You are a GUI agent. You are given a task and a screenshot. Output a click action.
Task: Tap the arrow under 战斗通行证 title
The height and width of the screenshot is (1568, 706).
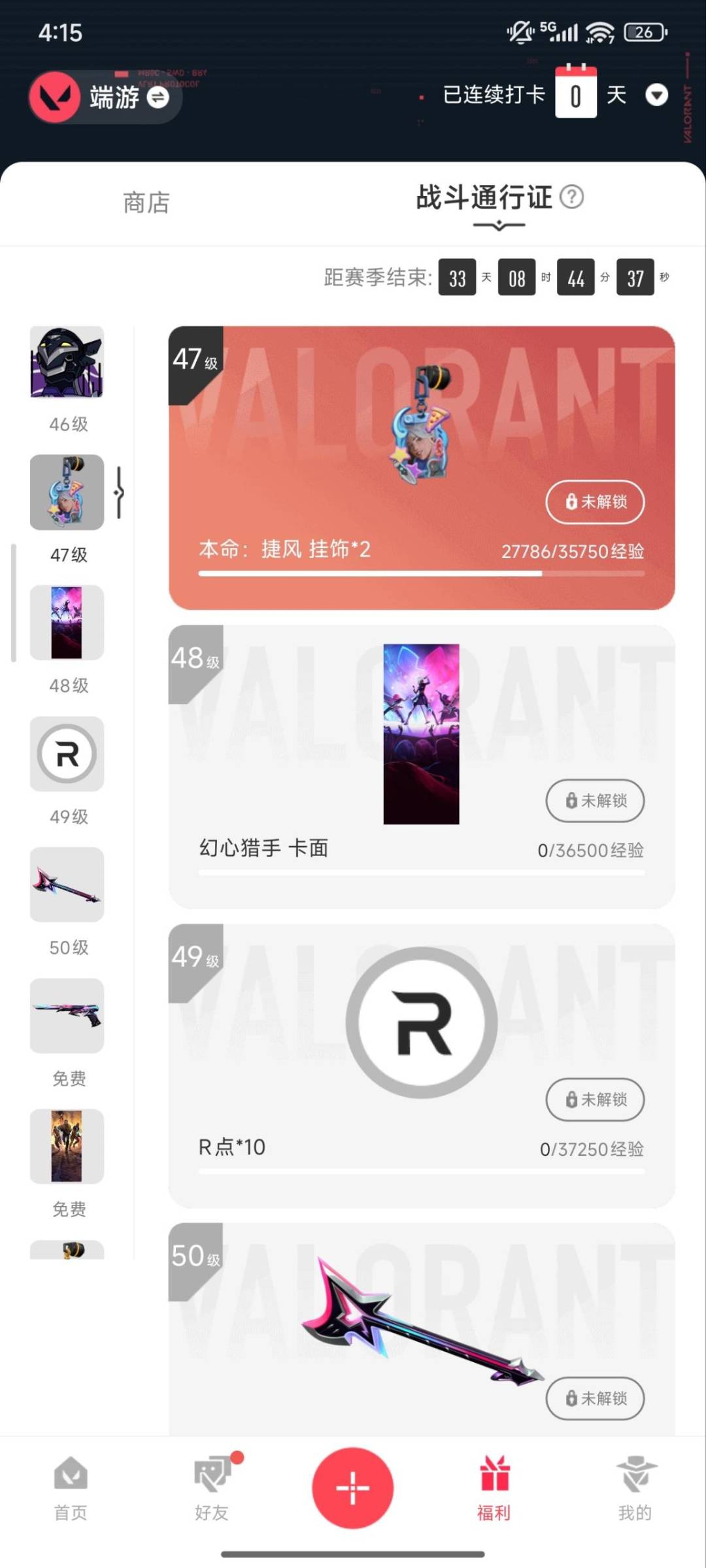pos(498,225)
